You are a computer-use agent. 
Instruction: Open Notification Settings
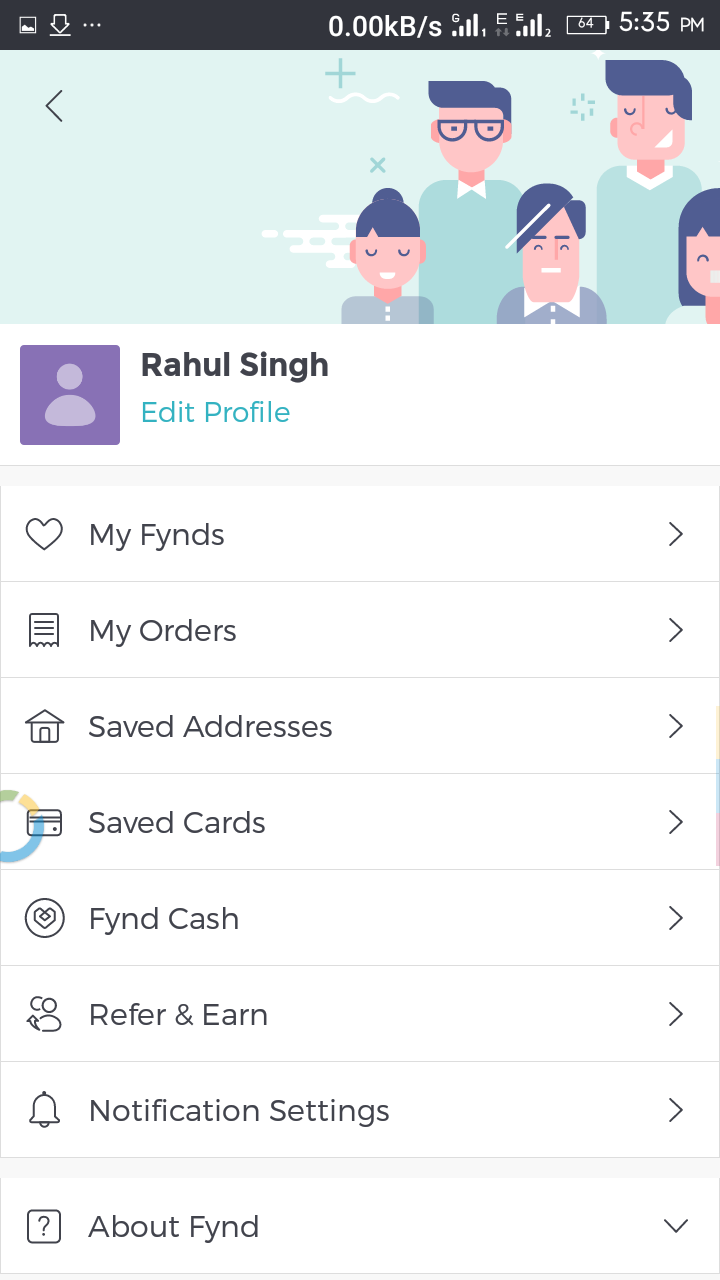pyautogui.click(x=360, y=1110)
